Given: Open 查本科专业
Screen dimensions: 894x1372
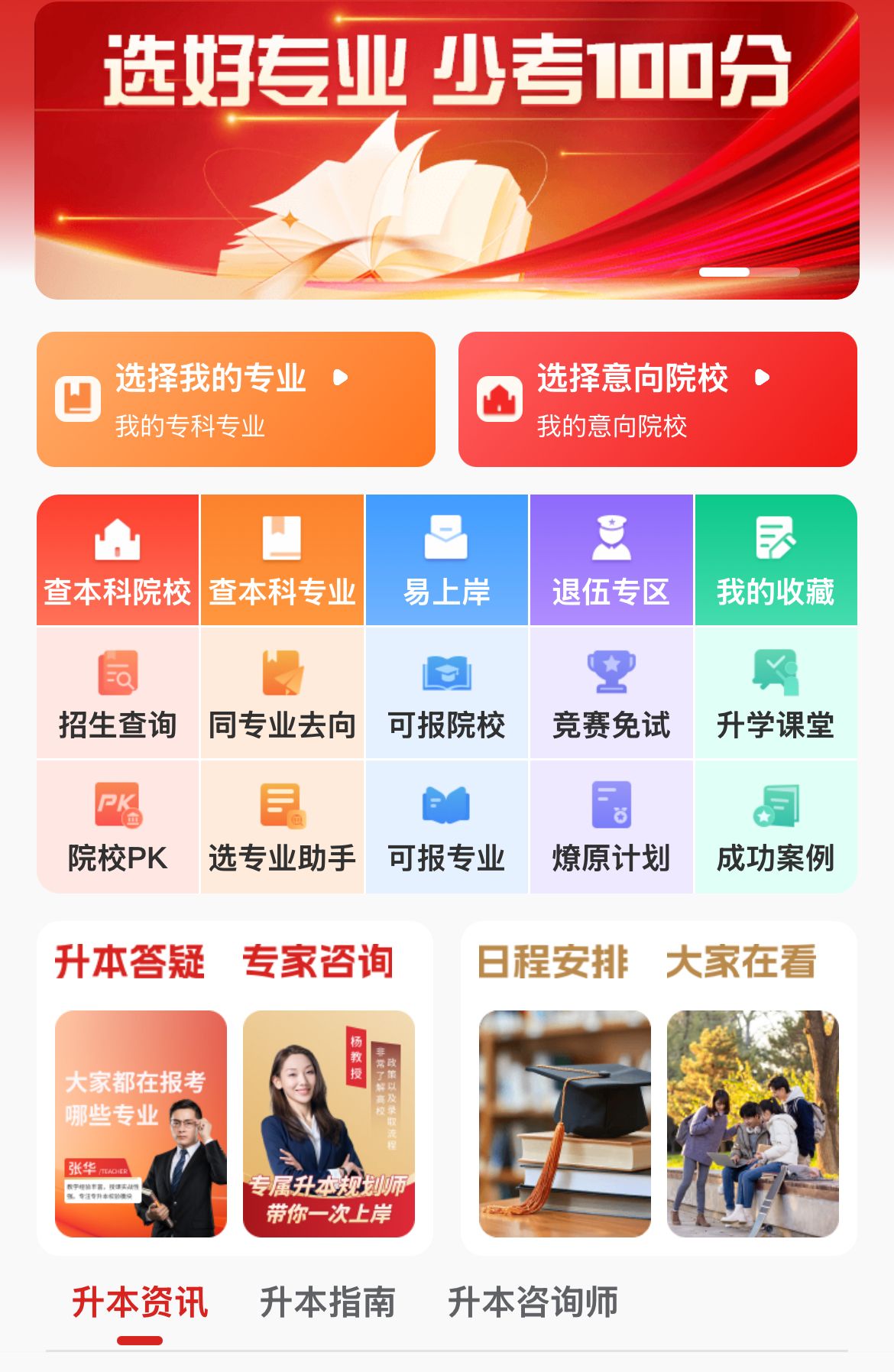Looking at the screenshot, I should (282, 560).
